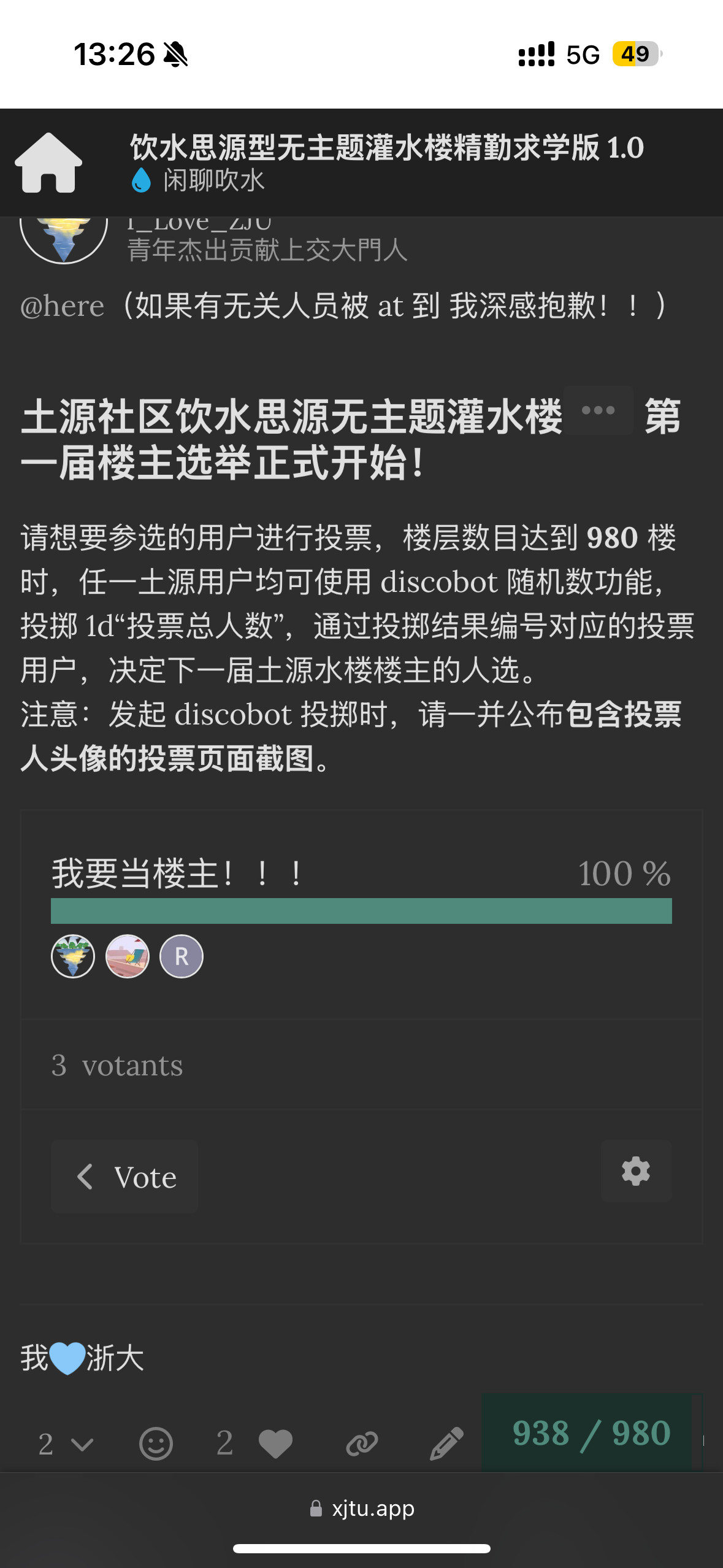The height and width of the screenshot is (1568, 723).
Task: Open the I_Love_ZJU poster avatar
Action: coord(64,239)
